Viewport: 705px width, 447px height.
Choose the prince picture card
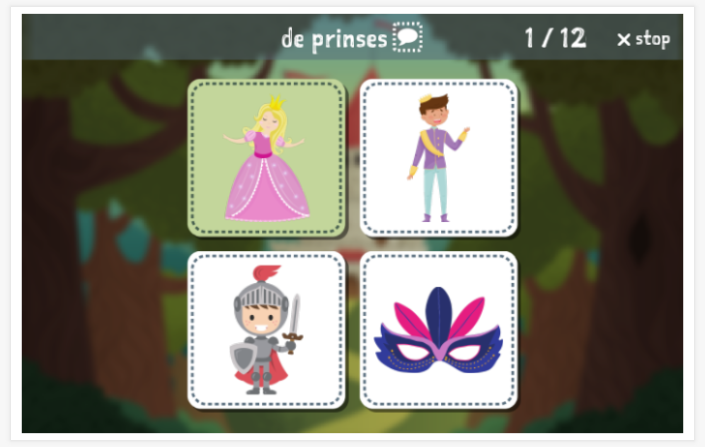[438, 158]
